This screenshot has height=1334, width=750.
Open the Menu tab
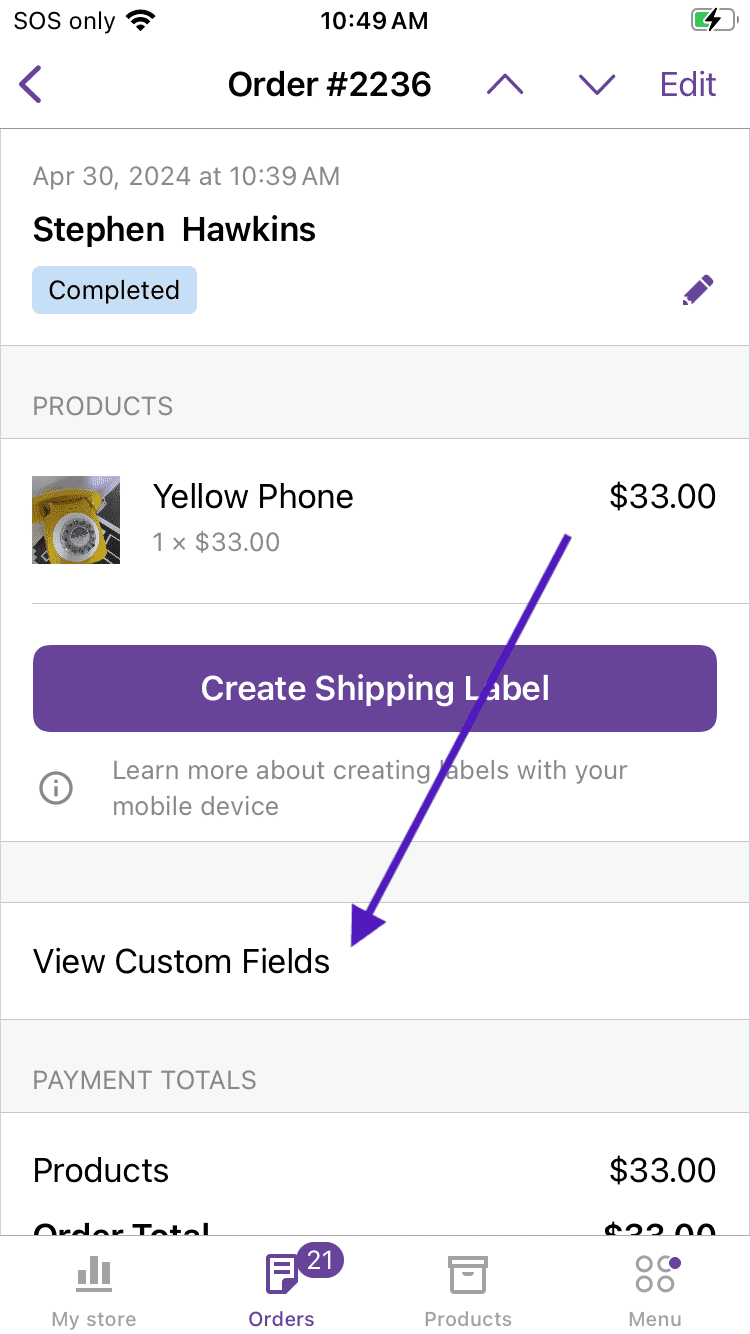pyautogui.click(x=655, y=1290)
